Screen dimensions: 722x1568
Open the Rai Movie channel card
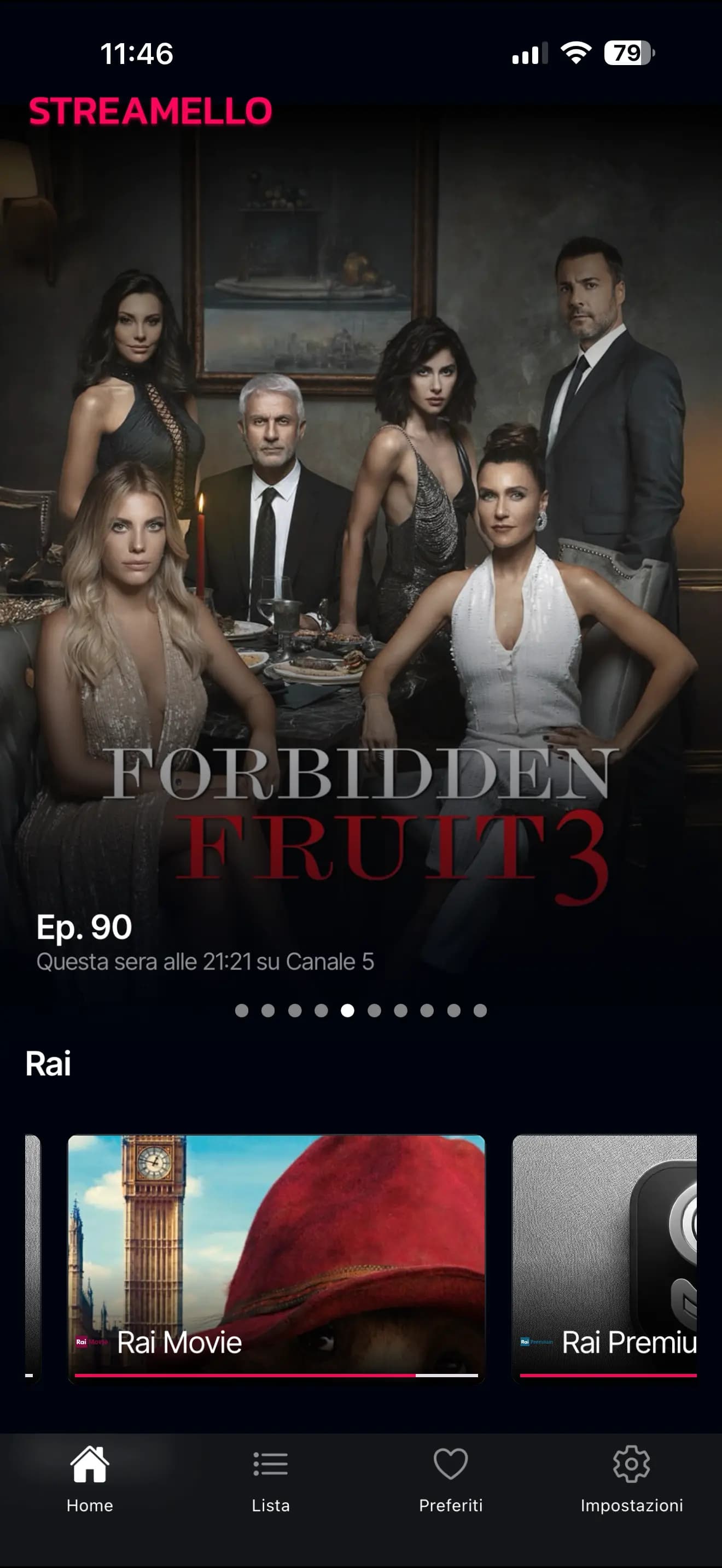point(276,1257)
